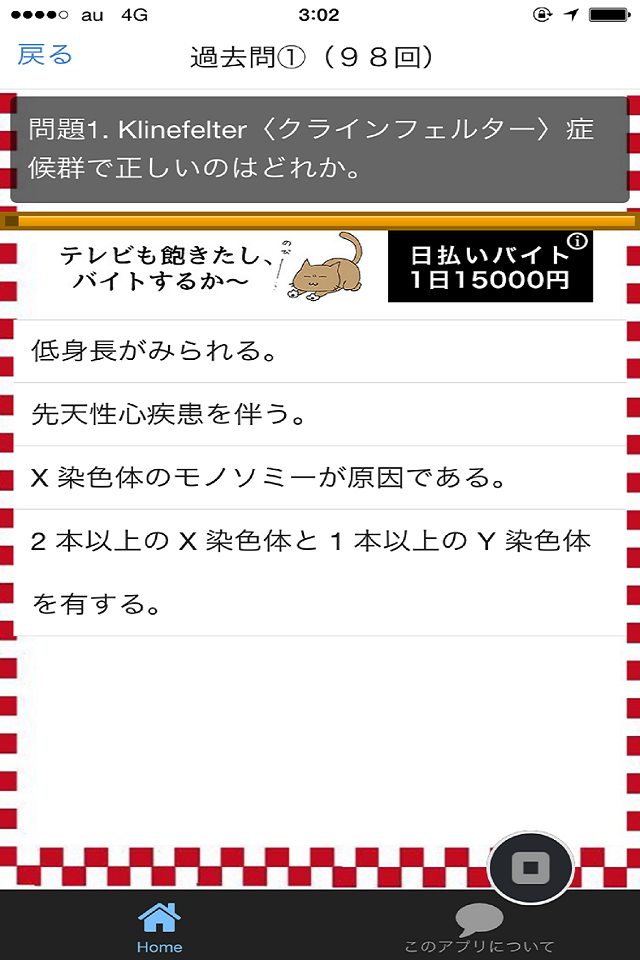Go back with 戻る button
The height and width of the screenshot is (960, 640).
click(45, 55)
